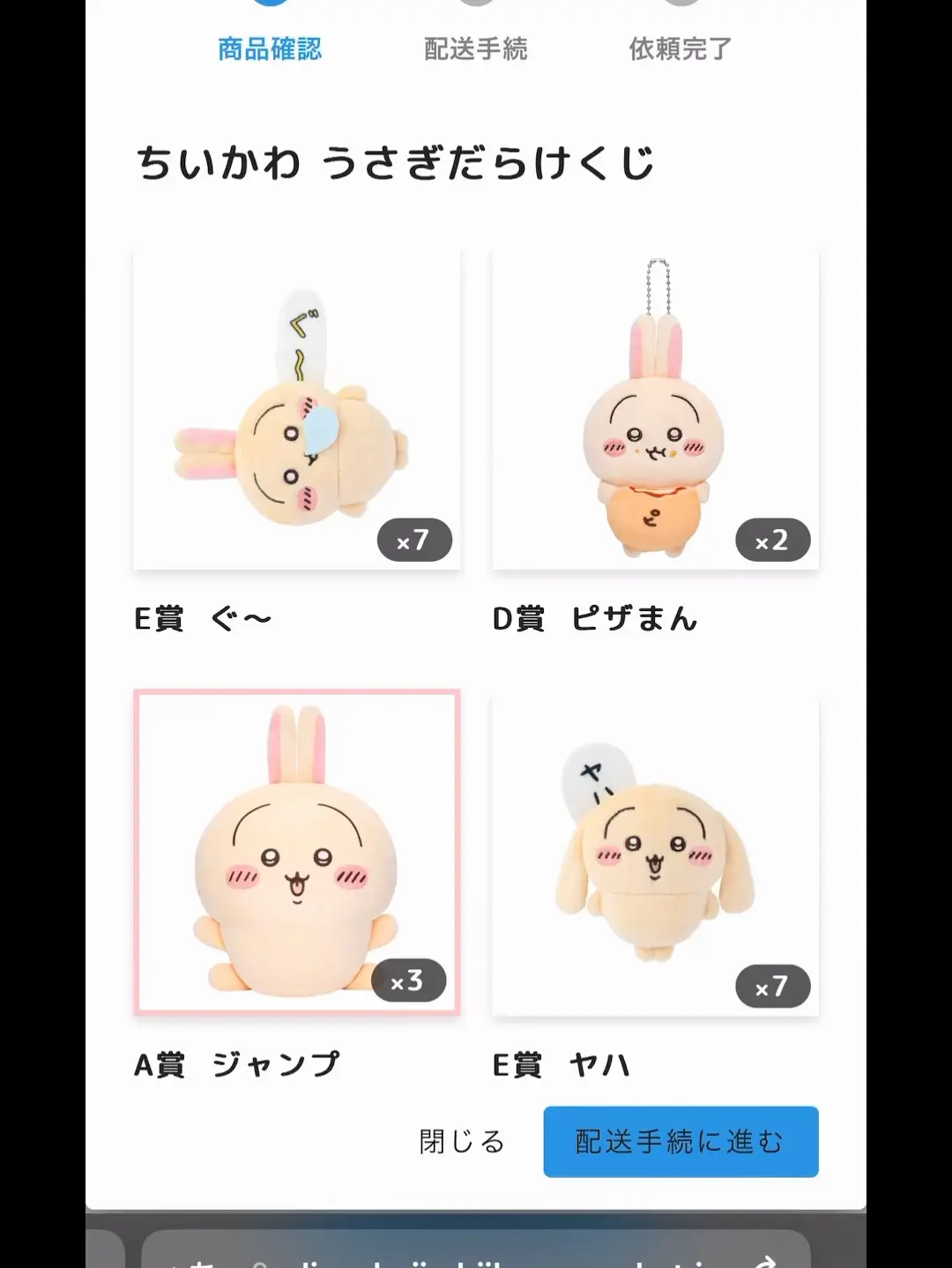Image resolution: width=952 pixels, height=1268 pixels.
Task: Tap 閉じる to close the dialog
Action: pyautogui.click(x=462, y=1142)
